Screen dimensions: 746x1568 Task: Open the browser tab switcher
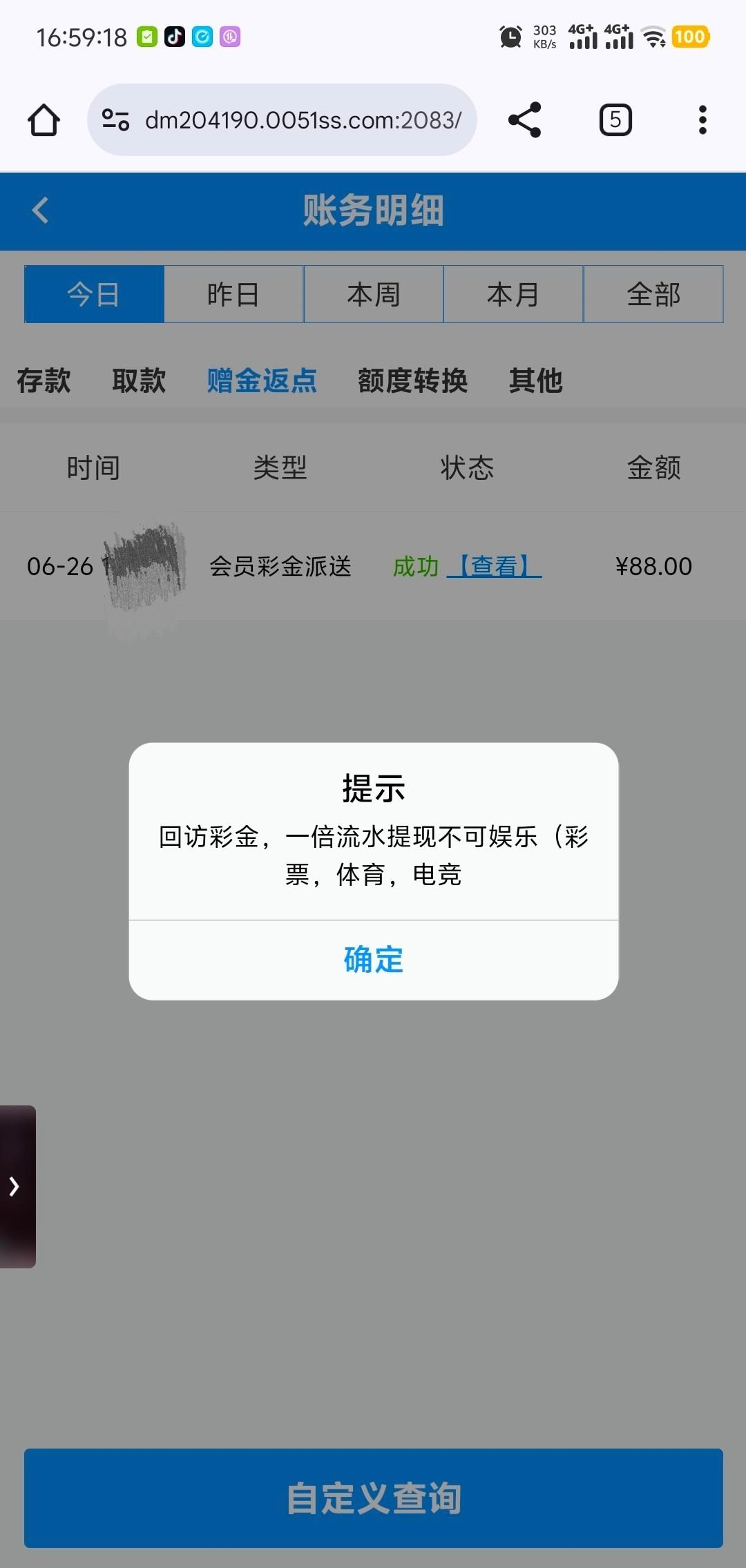tap(615, 120)
